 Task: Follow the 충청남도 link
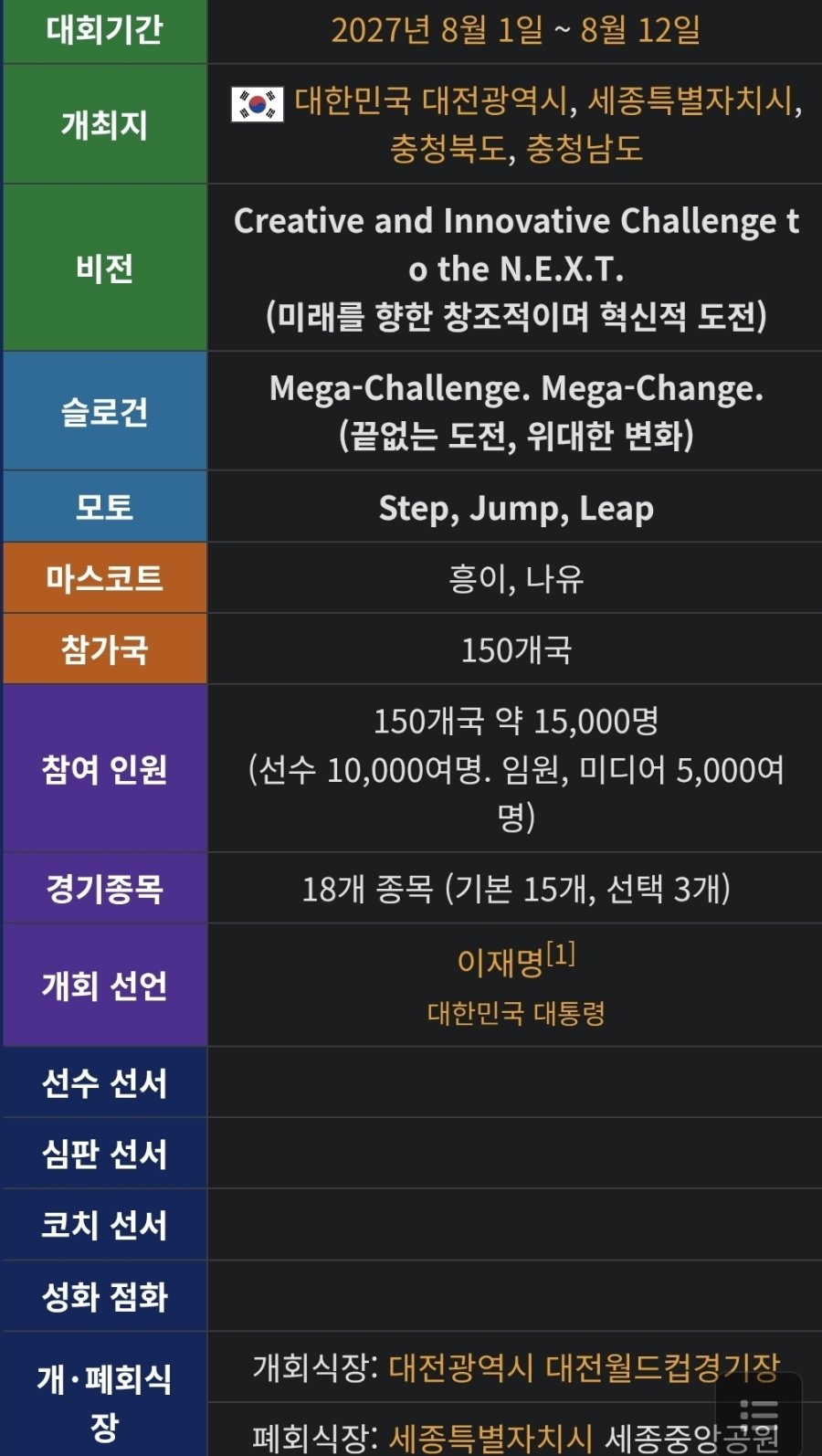click(585, 149)
